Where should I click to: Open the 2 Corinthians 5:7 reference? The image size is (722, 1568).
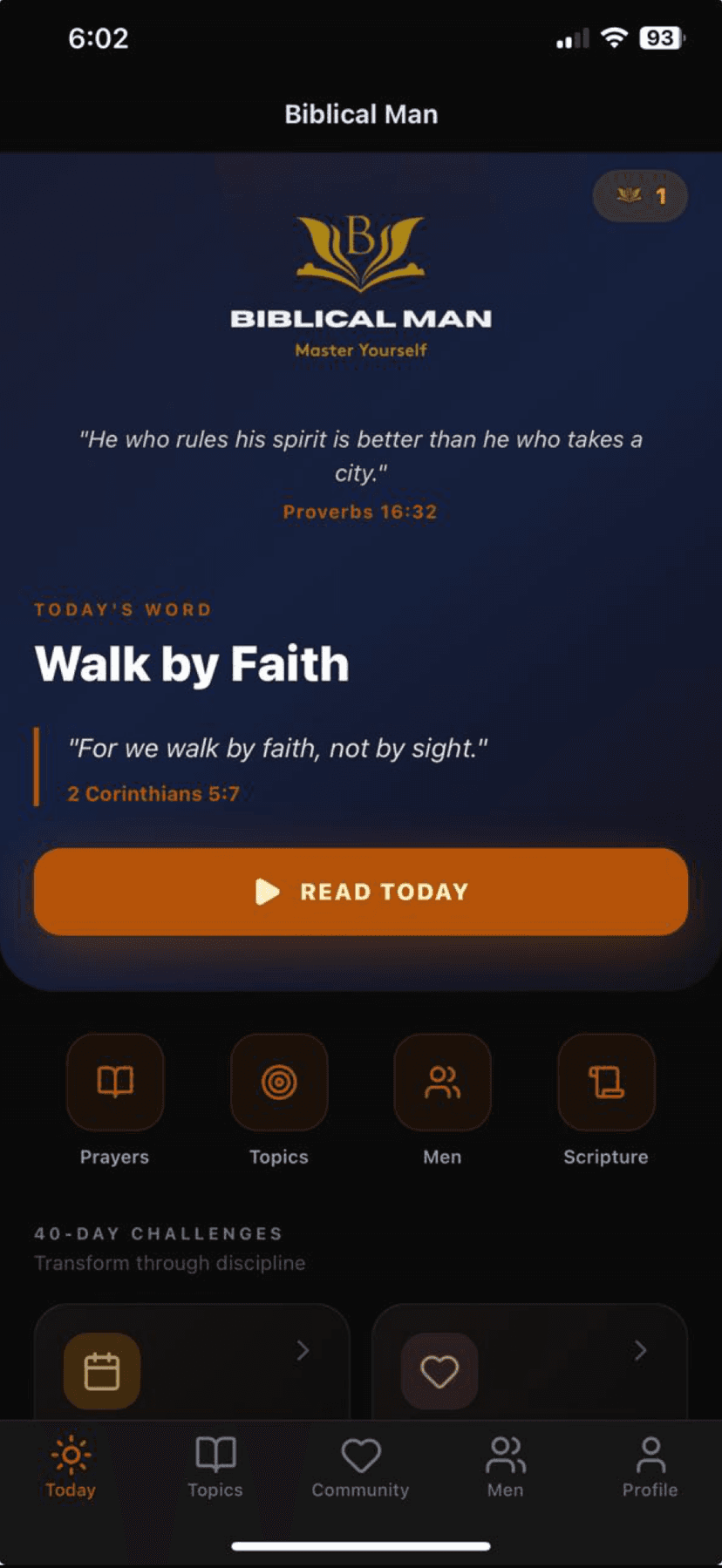[153, 793]
